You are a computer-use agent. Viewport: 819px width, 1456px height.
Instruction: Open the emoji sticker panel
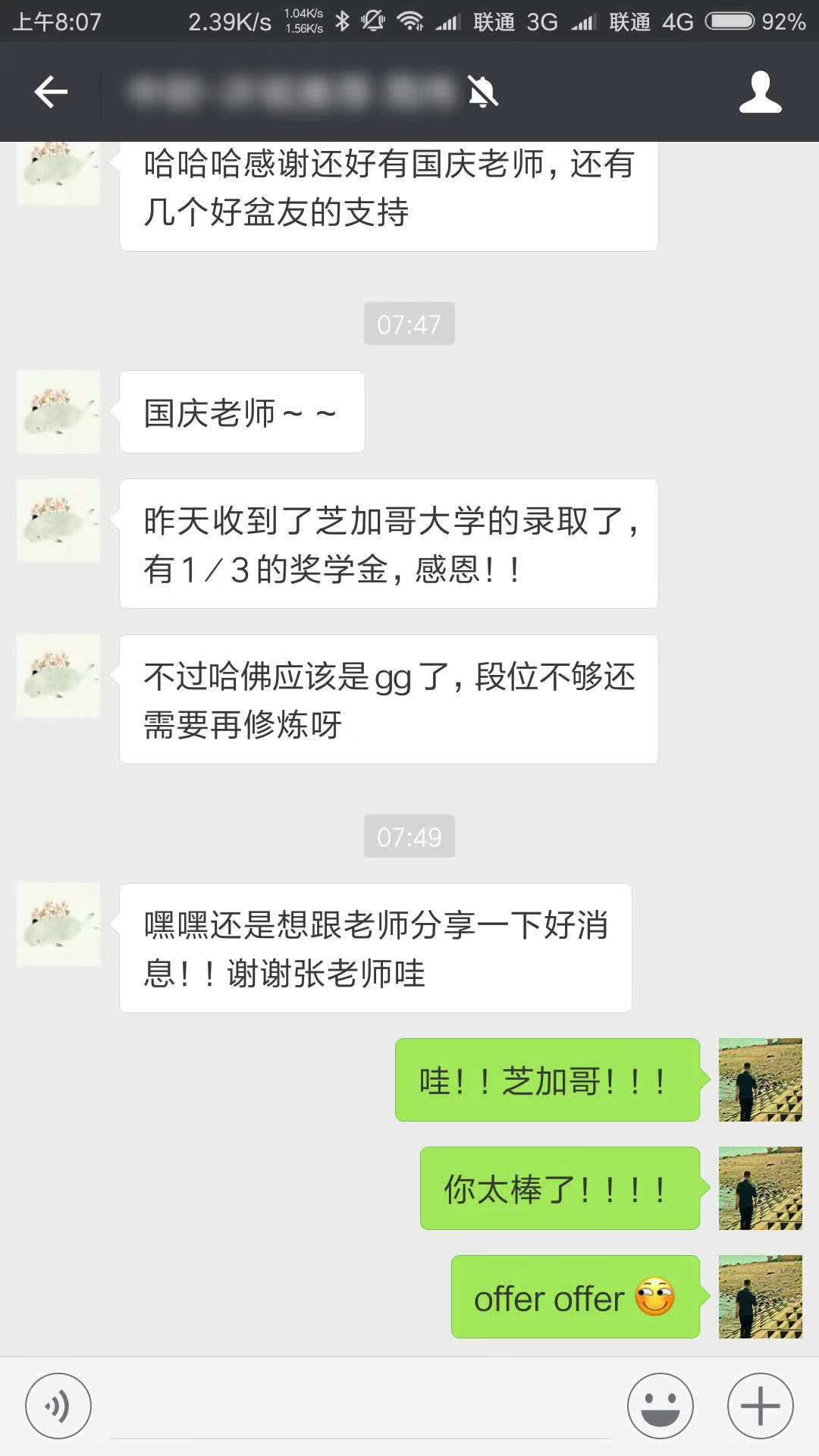pos(660,1406)
